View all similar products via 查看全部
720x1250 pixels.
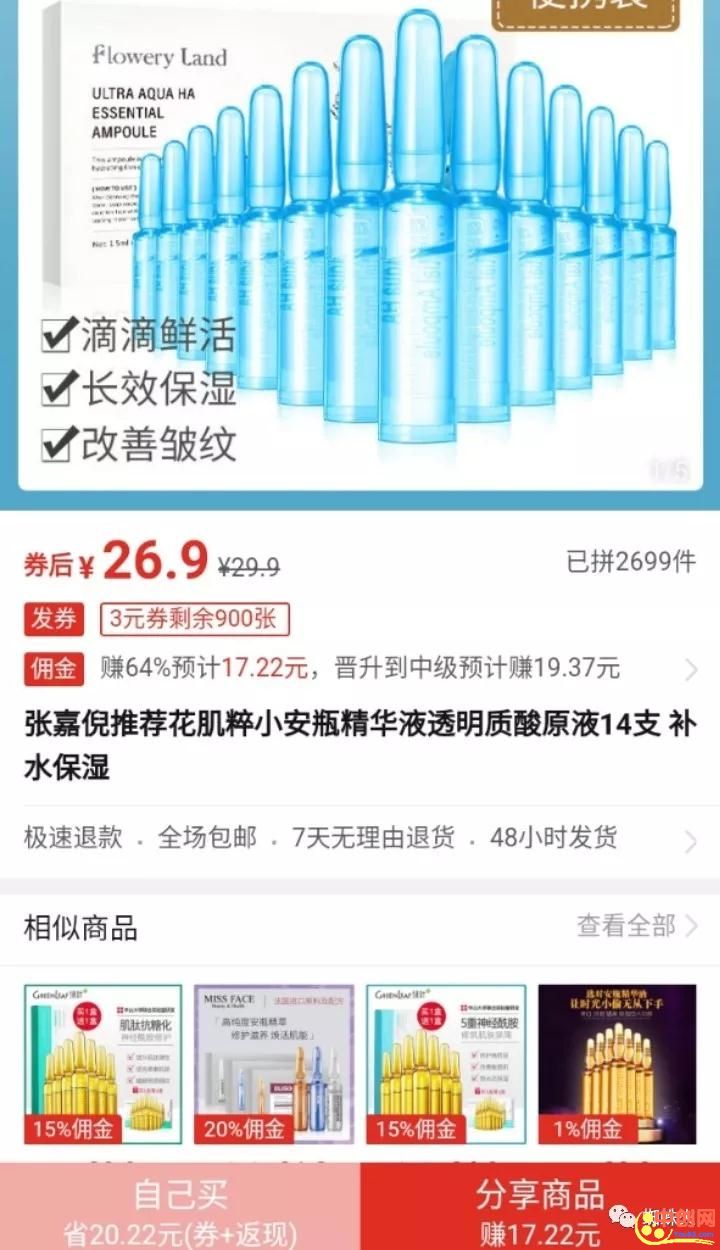(637, 926)
